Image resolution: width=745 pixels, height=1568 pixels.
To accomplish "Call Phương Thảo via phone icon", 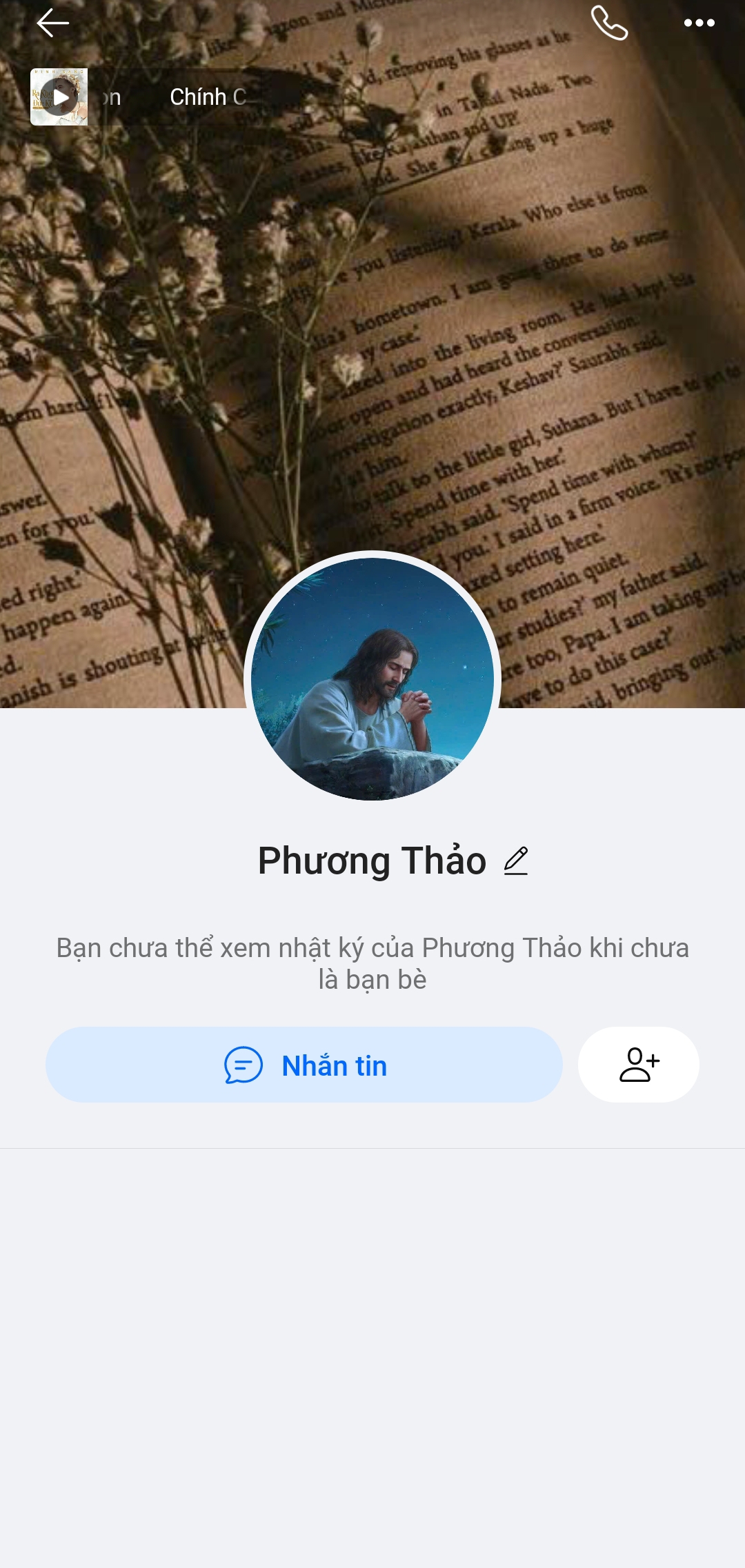I will (609, 23).
